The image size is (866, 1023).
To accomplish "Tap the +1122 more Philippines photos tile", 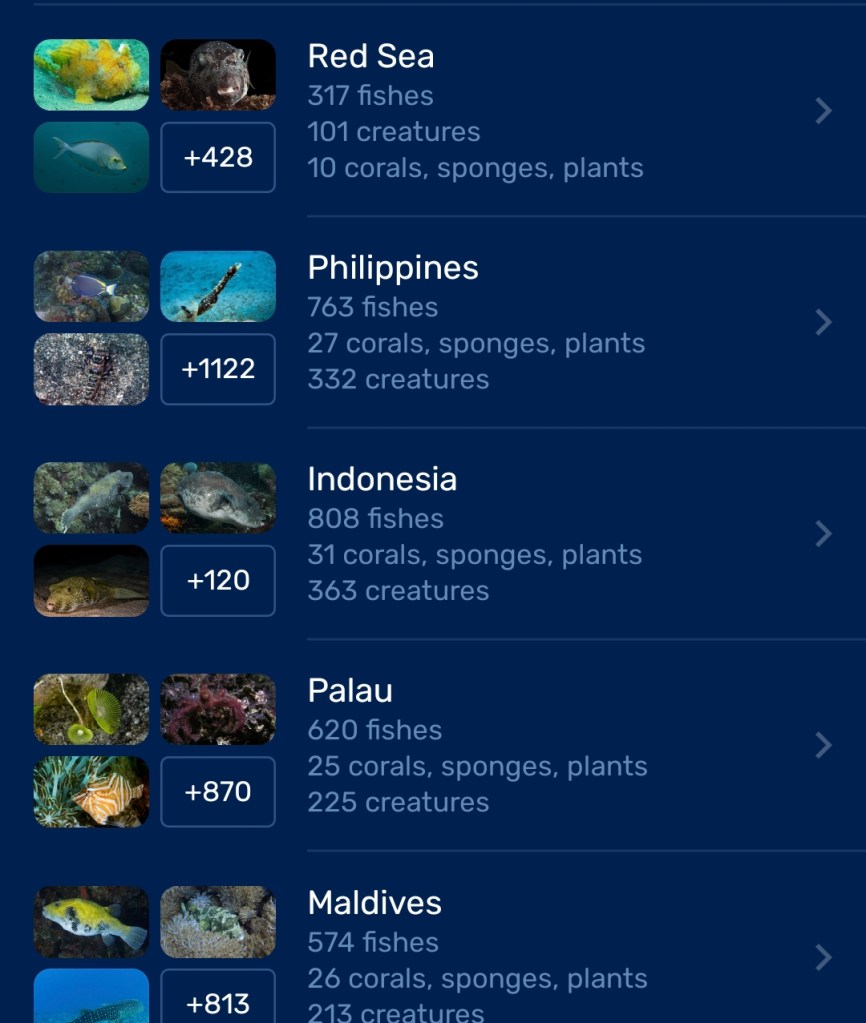I will [218, 369].
